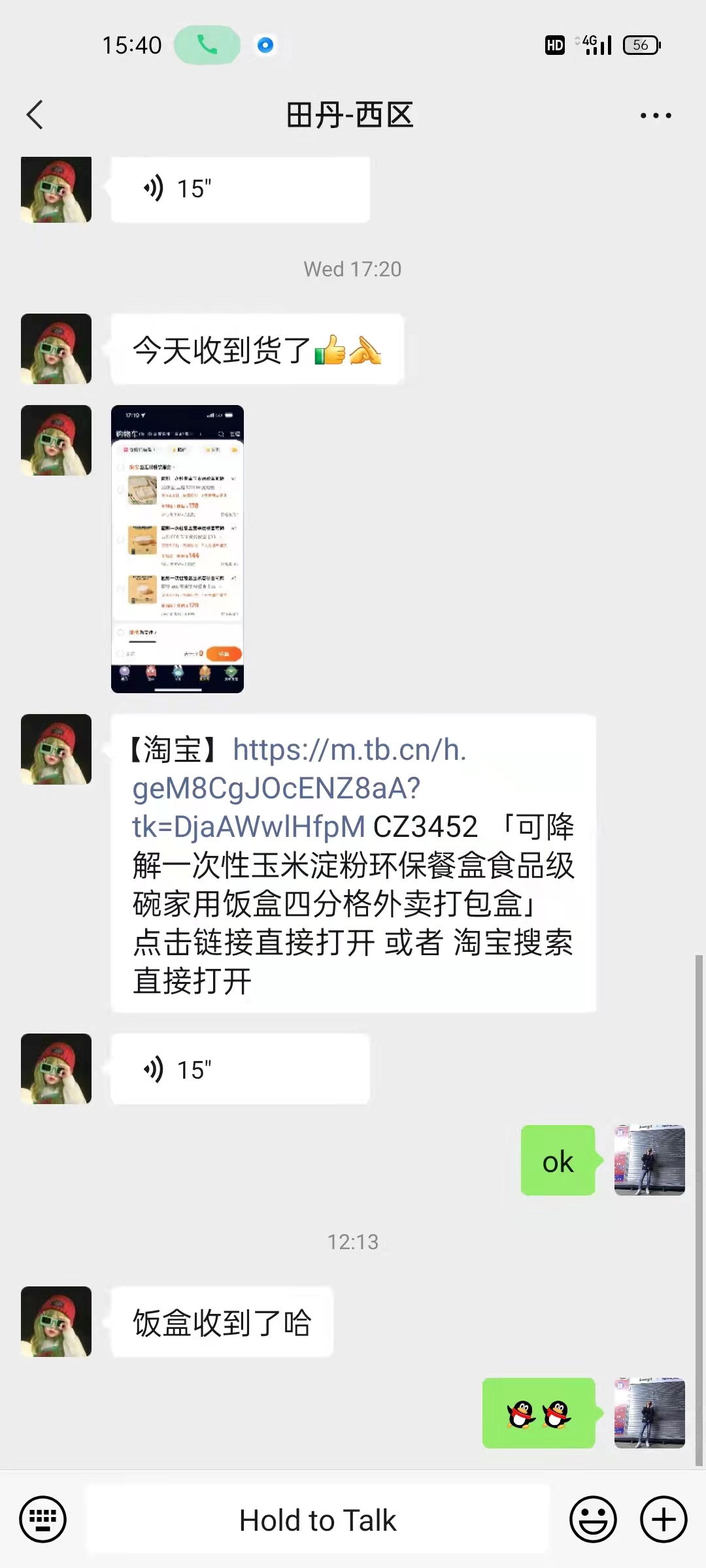Tap the green in-call indicator pill
Viewport: 706px width, 1568px height.
(207, 45)
